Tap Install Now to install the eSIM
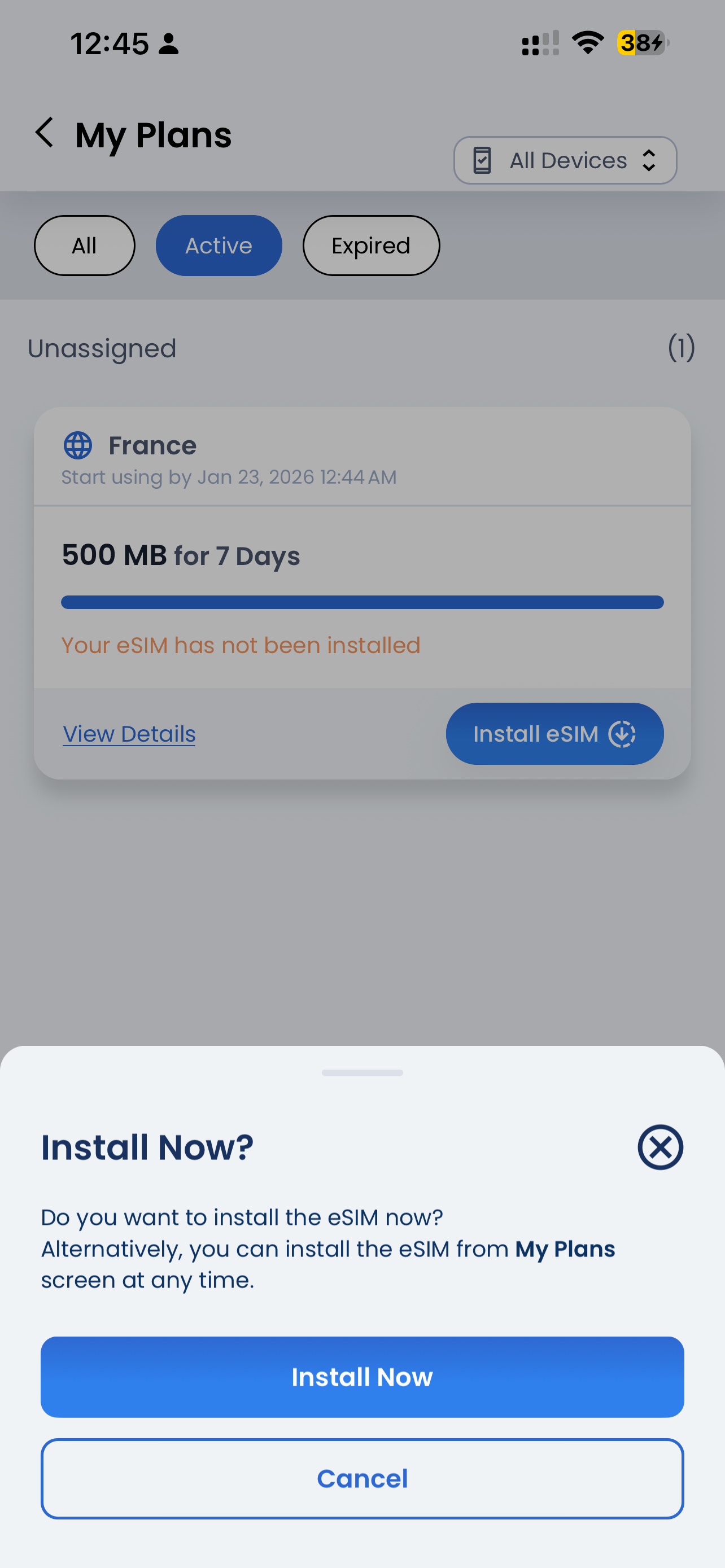Viewport: 725px width, 1568px height. pos(362,1377)
